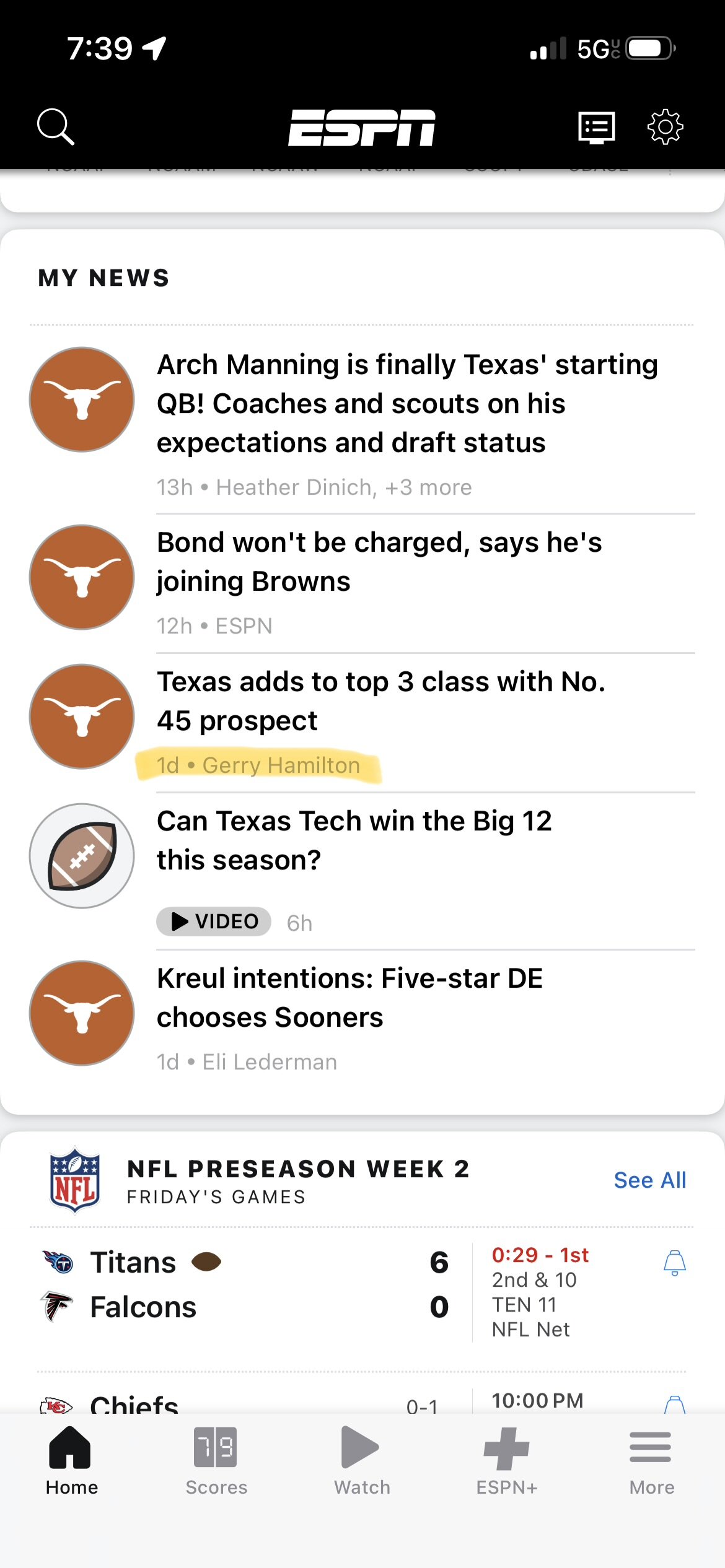This screenshot has height=1568, width=725.
Task: Switch to the Watch tab
Action: pyautogui.click(x=362, y=1461)
